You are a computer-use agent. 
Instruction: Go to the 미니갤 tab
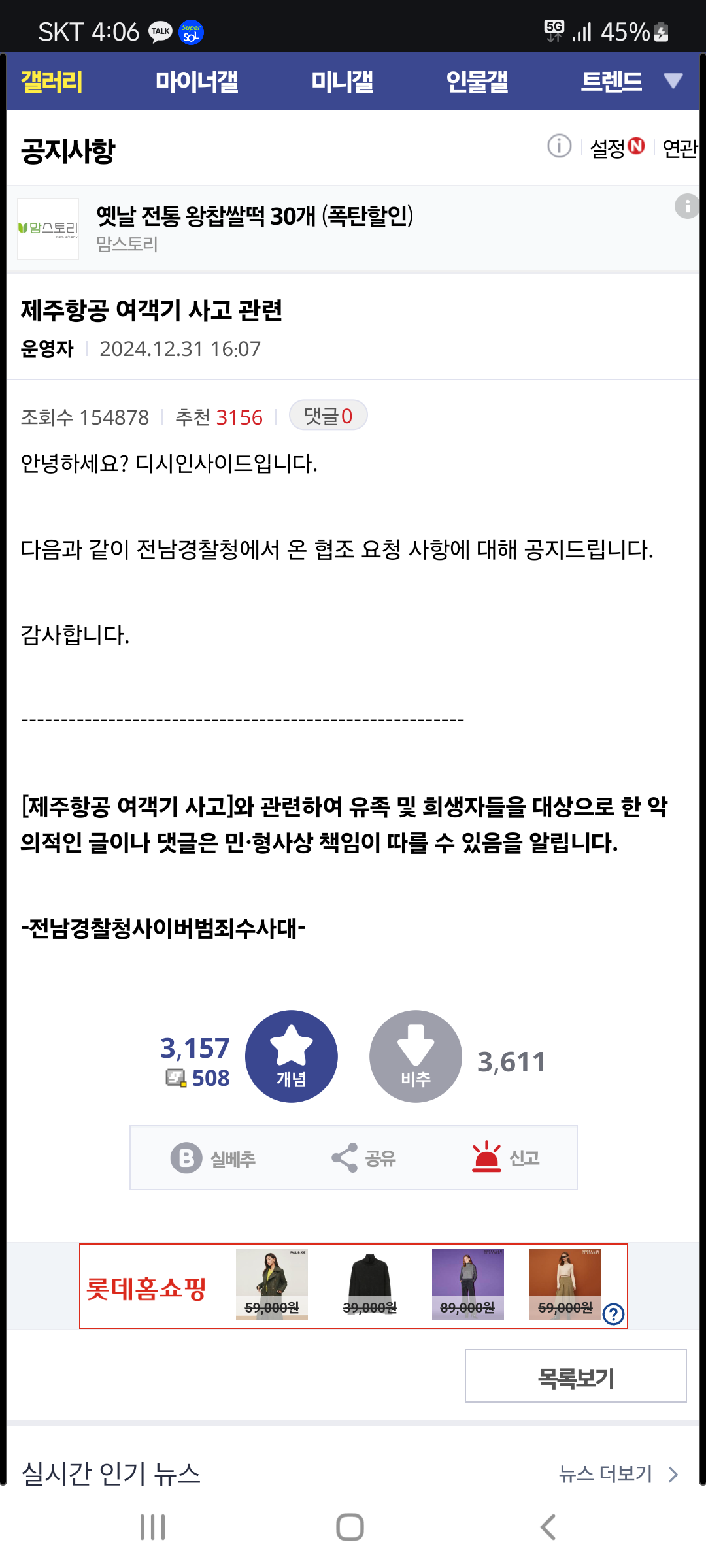click(x=342, y=82)
